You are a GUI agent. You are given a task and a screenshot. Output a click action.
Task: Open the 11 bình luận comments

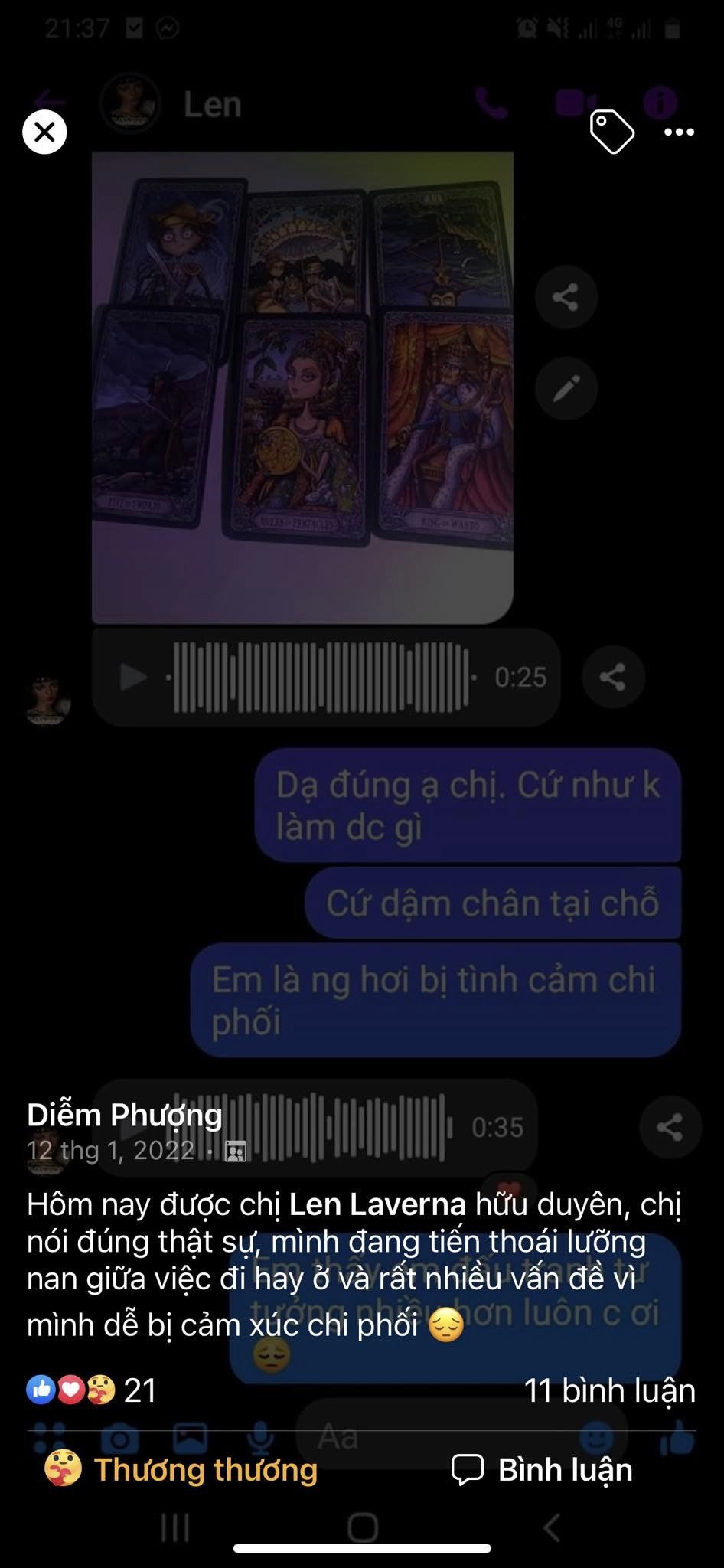point(609,1390)
